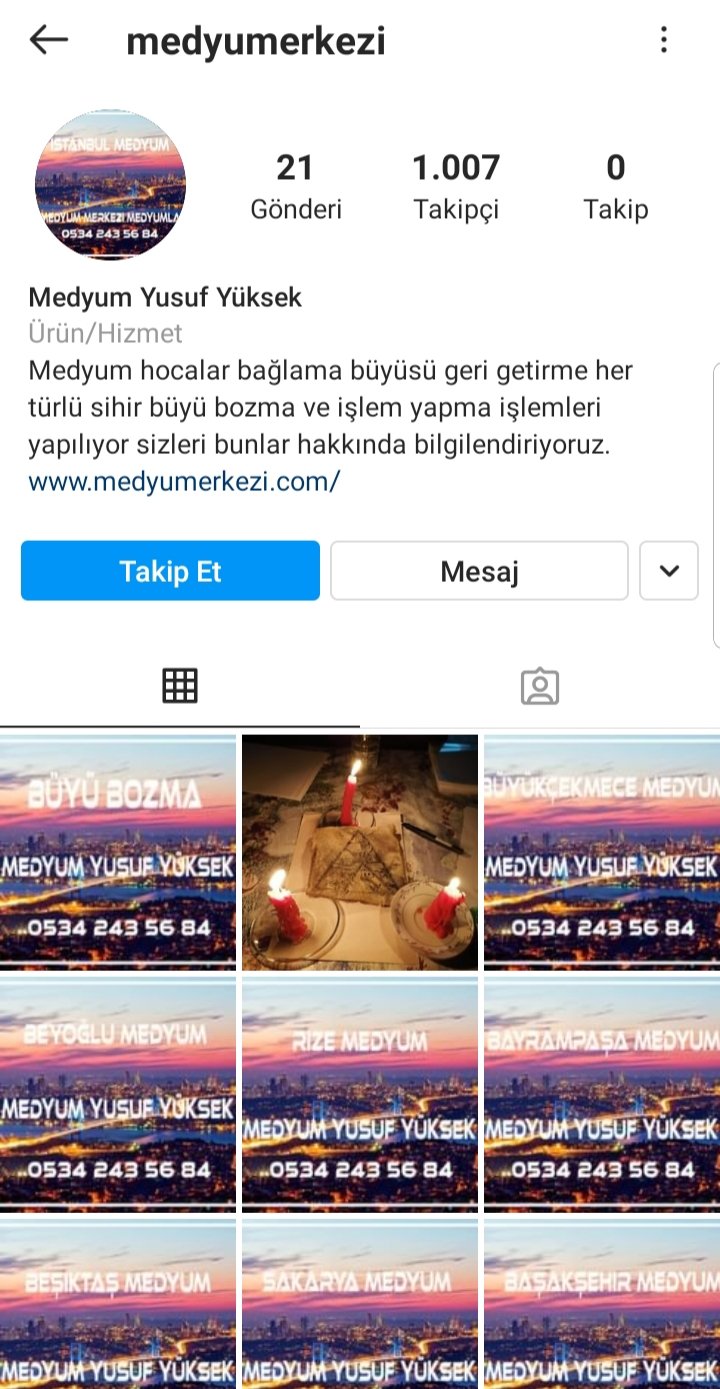Send a message via Mesaj button
The width and height of the screenshot is (720, 1389).
(x=479, y=571)
